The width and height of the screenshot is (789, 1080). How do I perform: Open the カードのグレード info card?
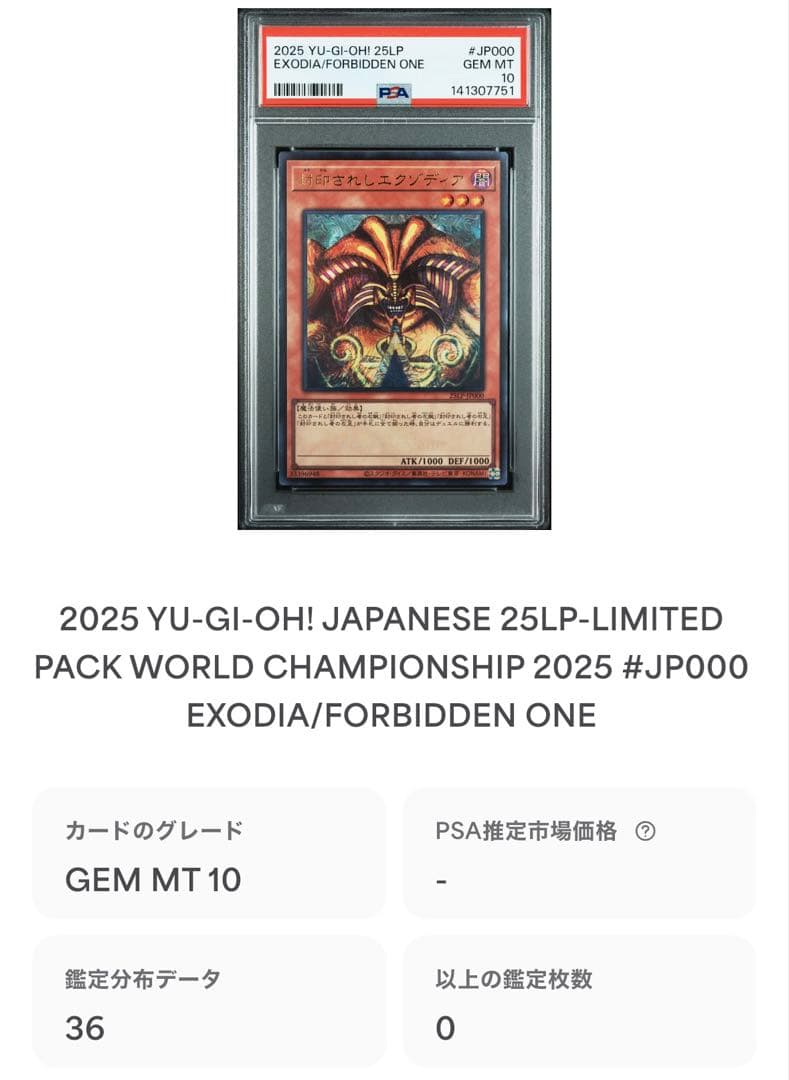212,853
